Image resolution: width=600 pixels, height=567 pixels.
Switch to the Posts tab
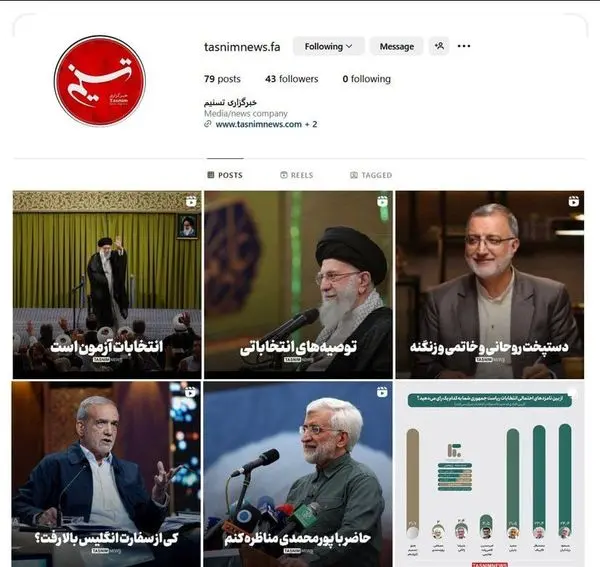(224, 175)
